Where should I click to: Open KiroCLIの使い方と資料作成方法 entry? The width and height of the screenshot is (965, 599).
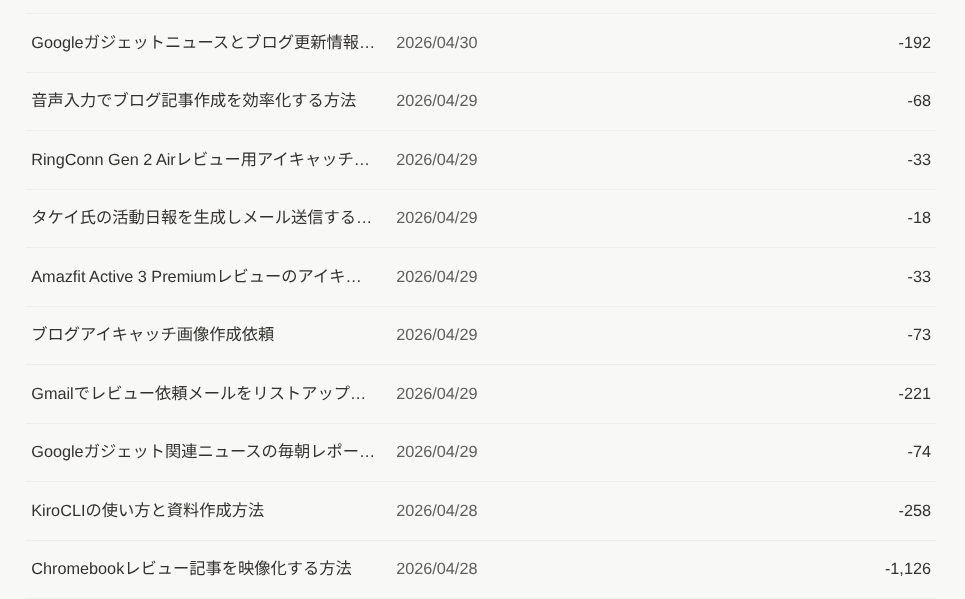coord(147,511)
